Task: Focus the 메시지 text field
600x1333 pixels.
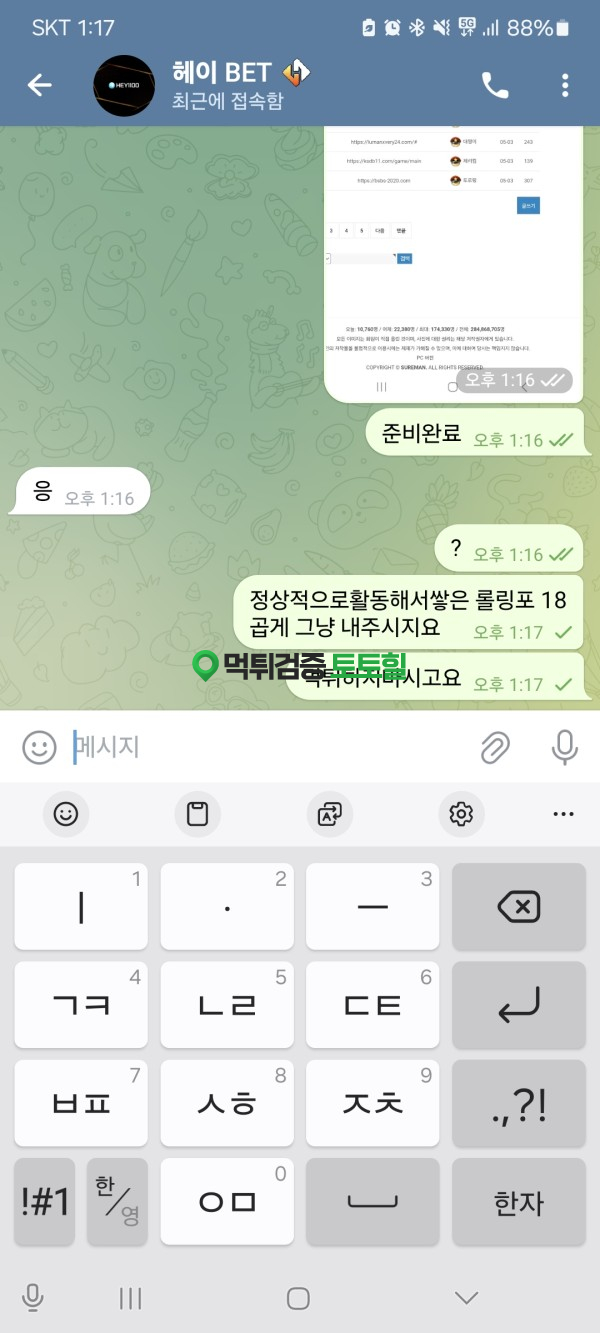Action: [270, 746]
